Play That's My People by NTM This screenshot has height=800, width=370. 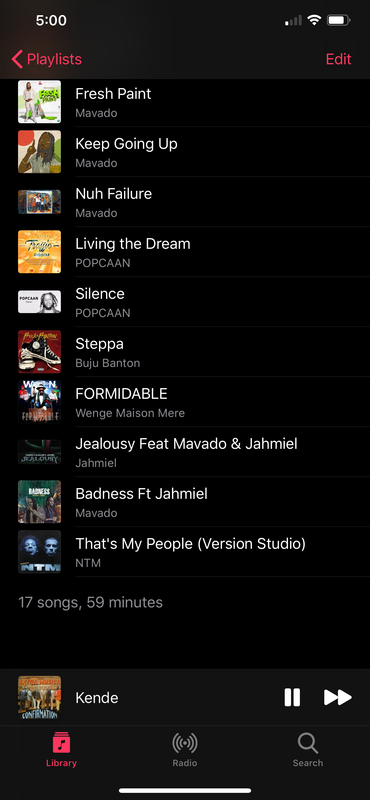click(185, 552)
